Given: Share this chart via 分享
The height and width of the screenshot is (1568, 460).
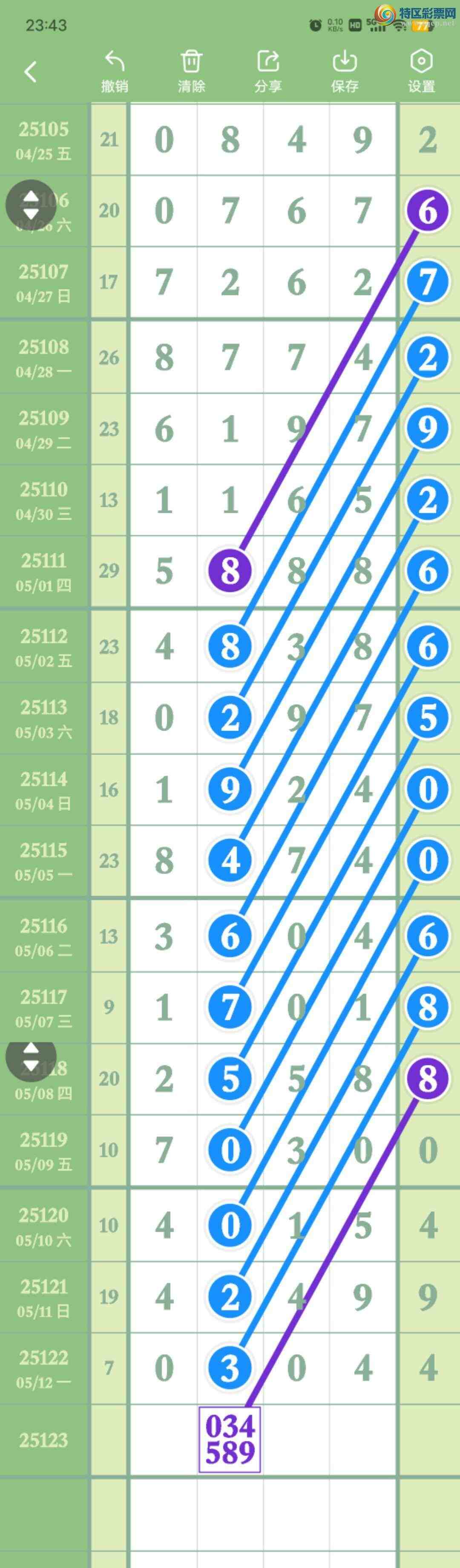Looking at the screenshot, I should coord(268,71).
